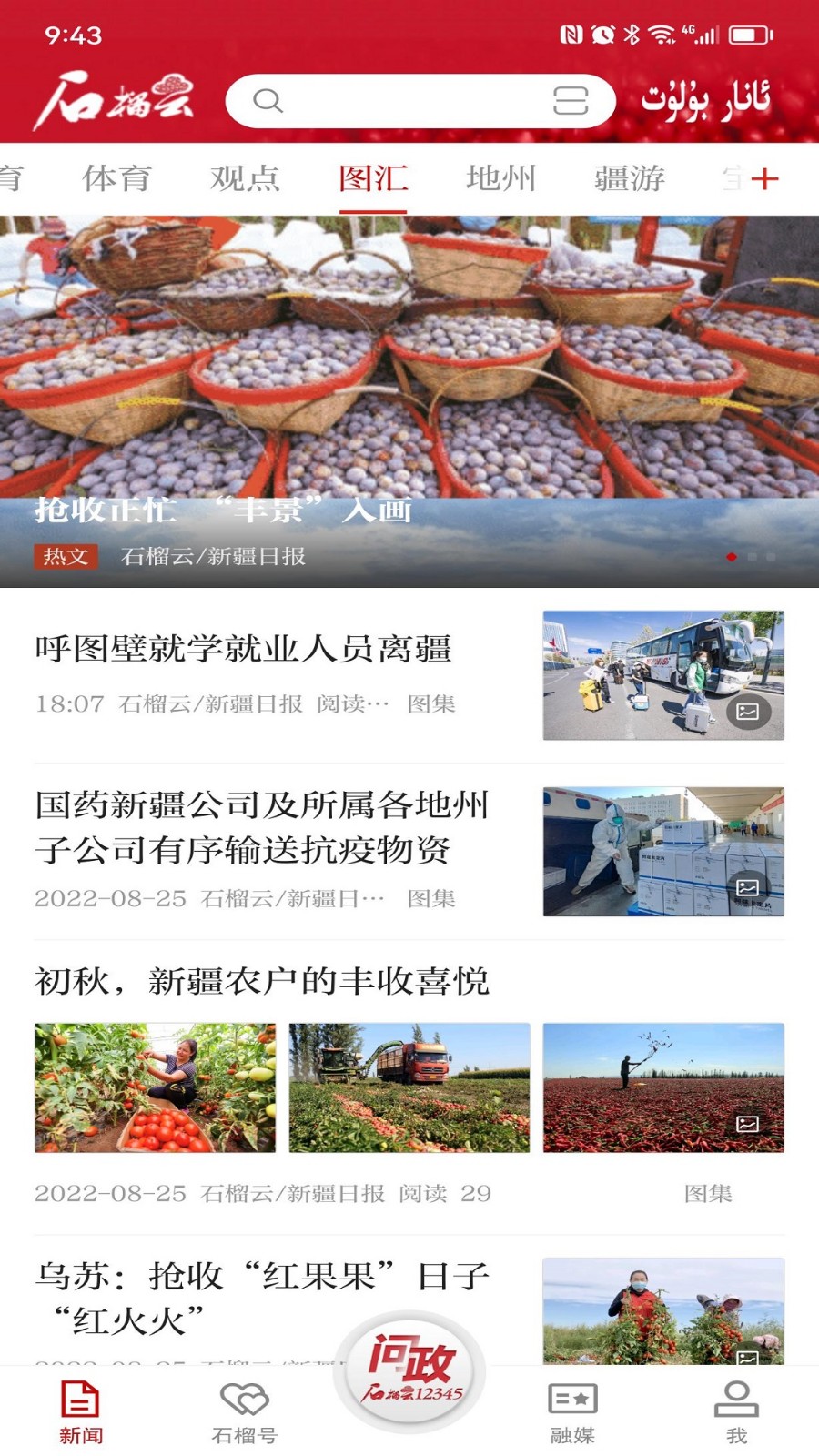Viewport: 819px width, 1456px height.
Task: Open the search box in the header
Action: coord(400,100)
